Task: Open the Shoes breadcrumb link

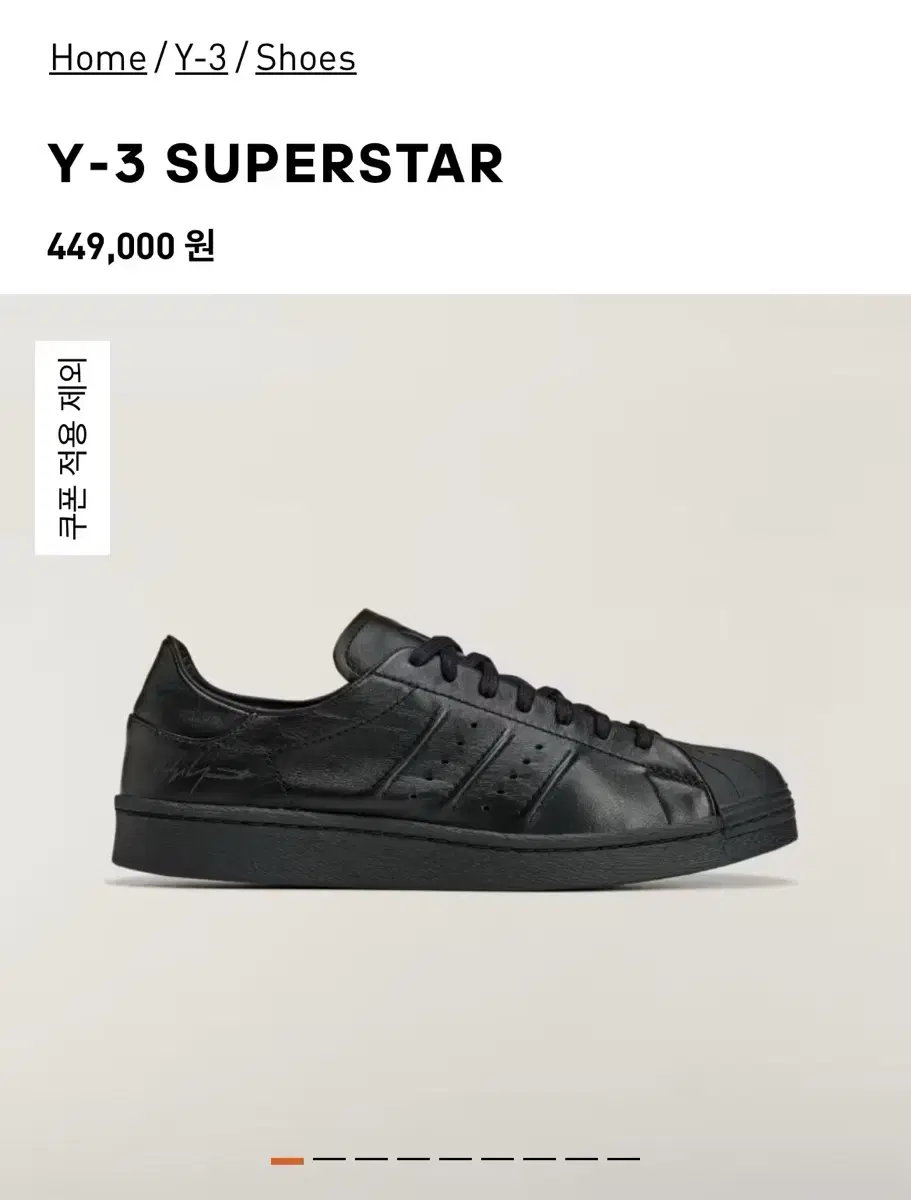Action: [305, 58]
